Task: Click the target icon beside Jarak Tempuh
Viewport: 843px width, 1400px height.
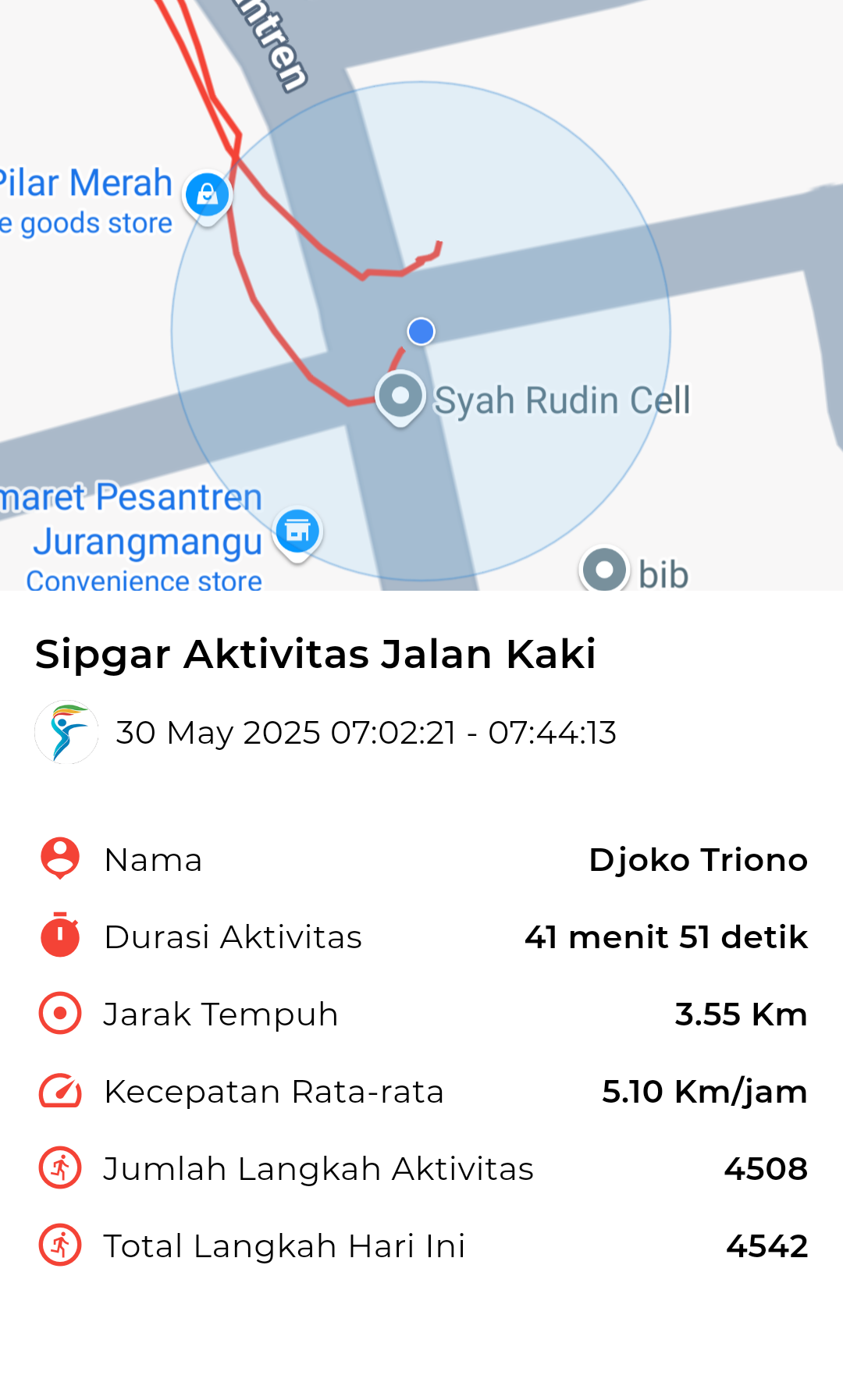Action: 59,1013
